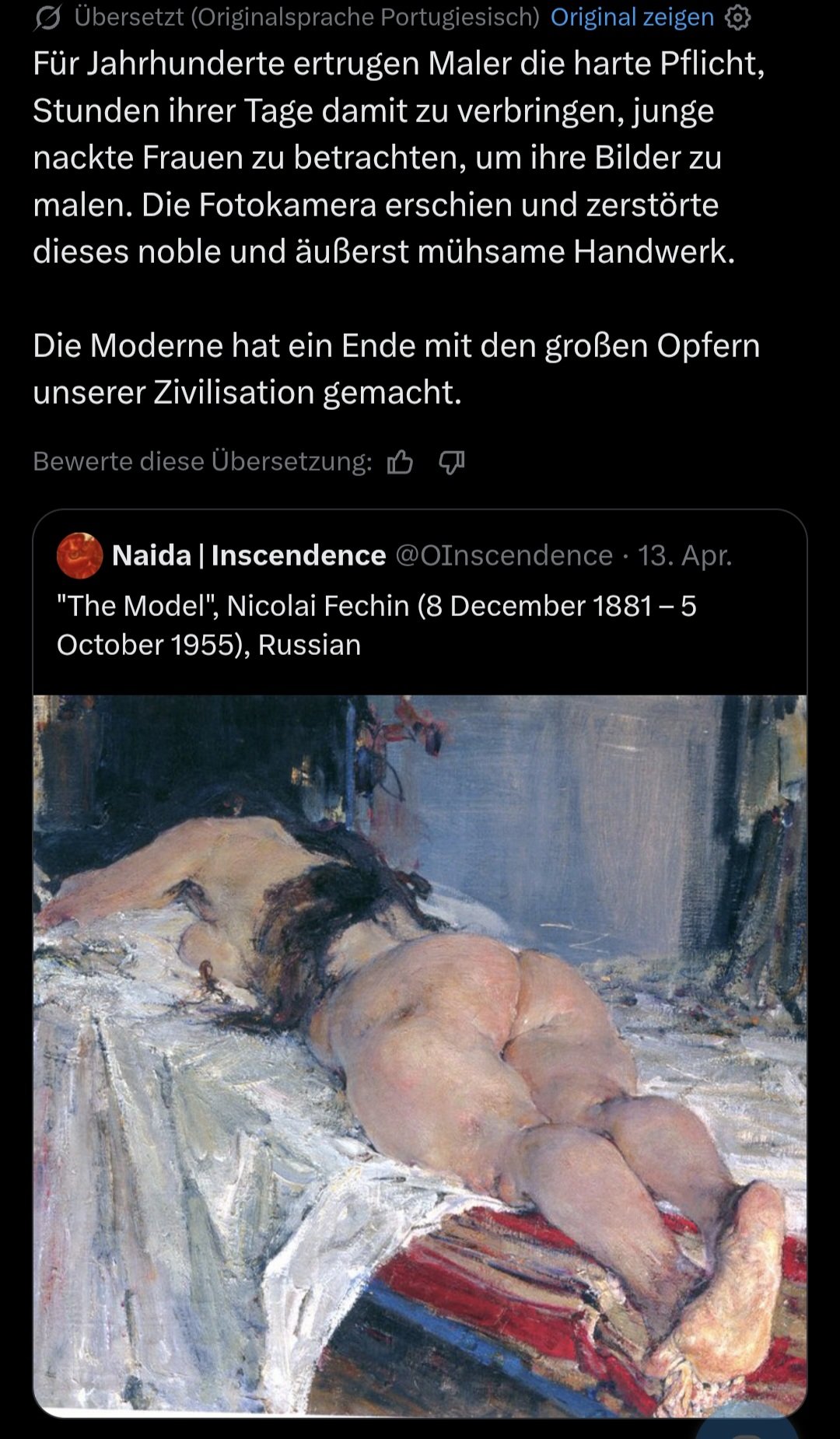Rate the translation with thumbs up
The image size is (840, 1439).
tap(401, 462)
